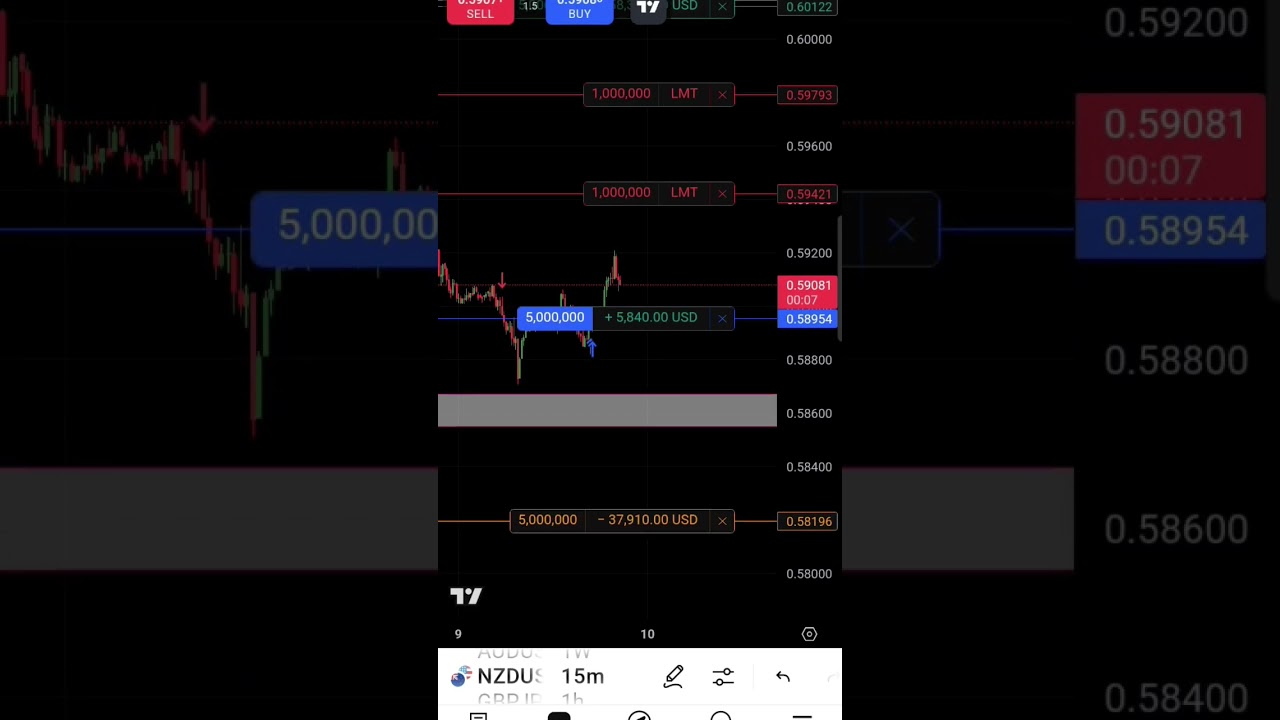Open chart settings sliders icon
Image resolution: width=1280 pixels, height=720 pixels.
tap(723, 677)
